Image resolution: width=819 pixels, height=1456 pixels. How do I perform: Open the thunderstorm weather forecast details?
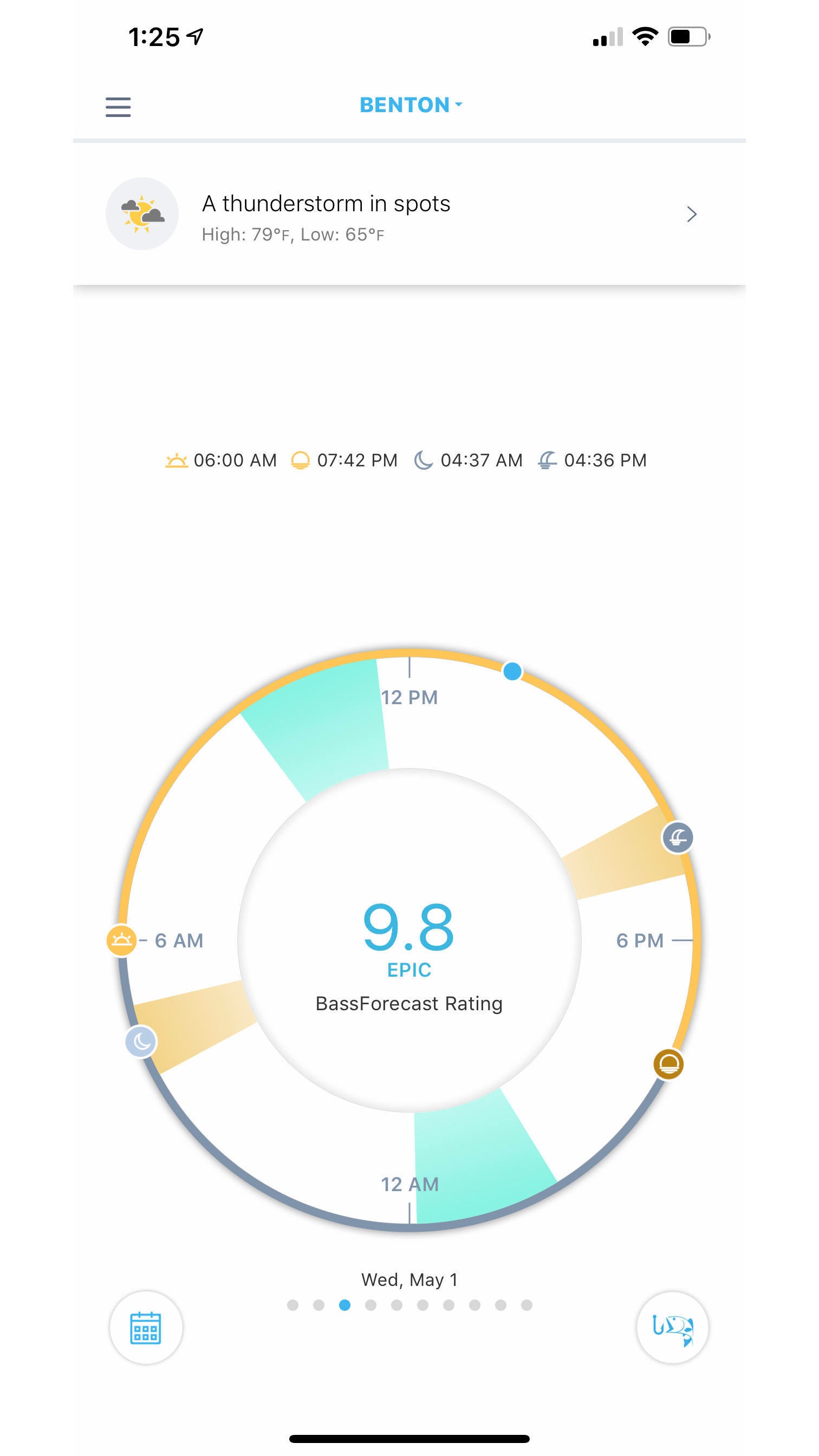(409, 214)
